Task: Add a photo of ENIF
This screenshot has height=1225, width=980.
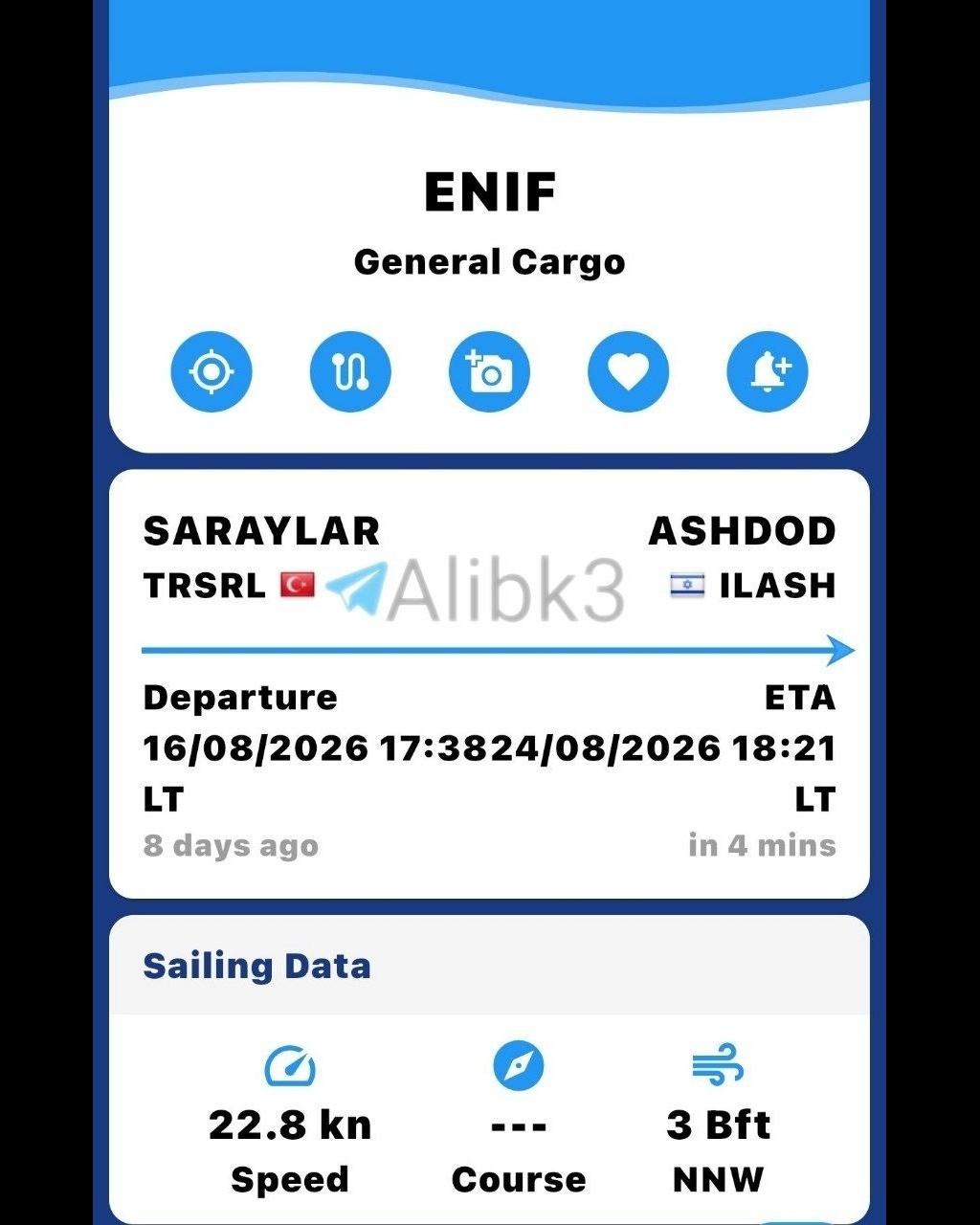Action: 489,371
